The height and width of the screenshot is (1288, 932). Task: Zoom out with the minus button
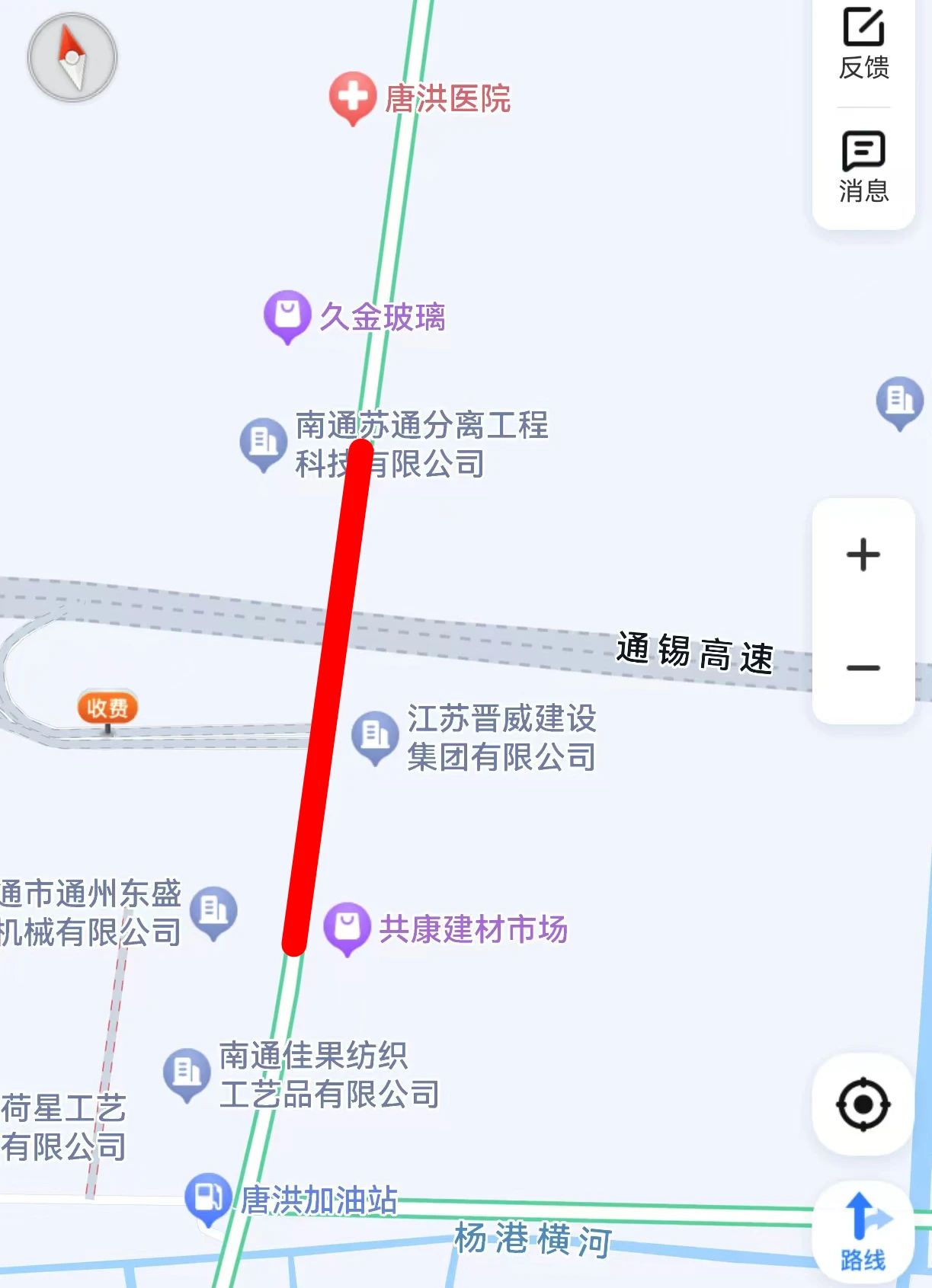[863, 668]
